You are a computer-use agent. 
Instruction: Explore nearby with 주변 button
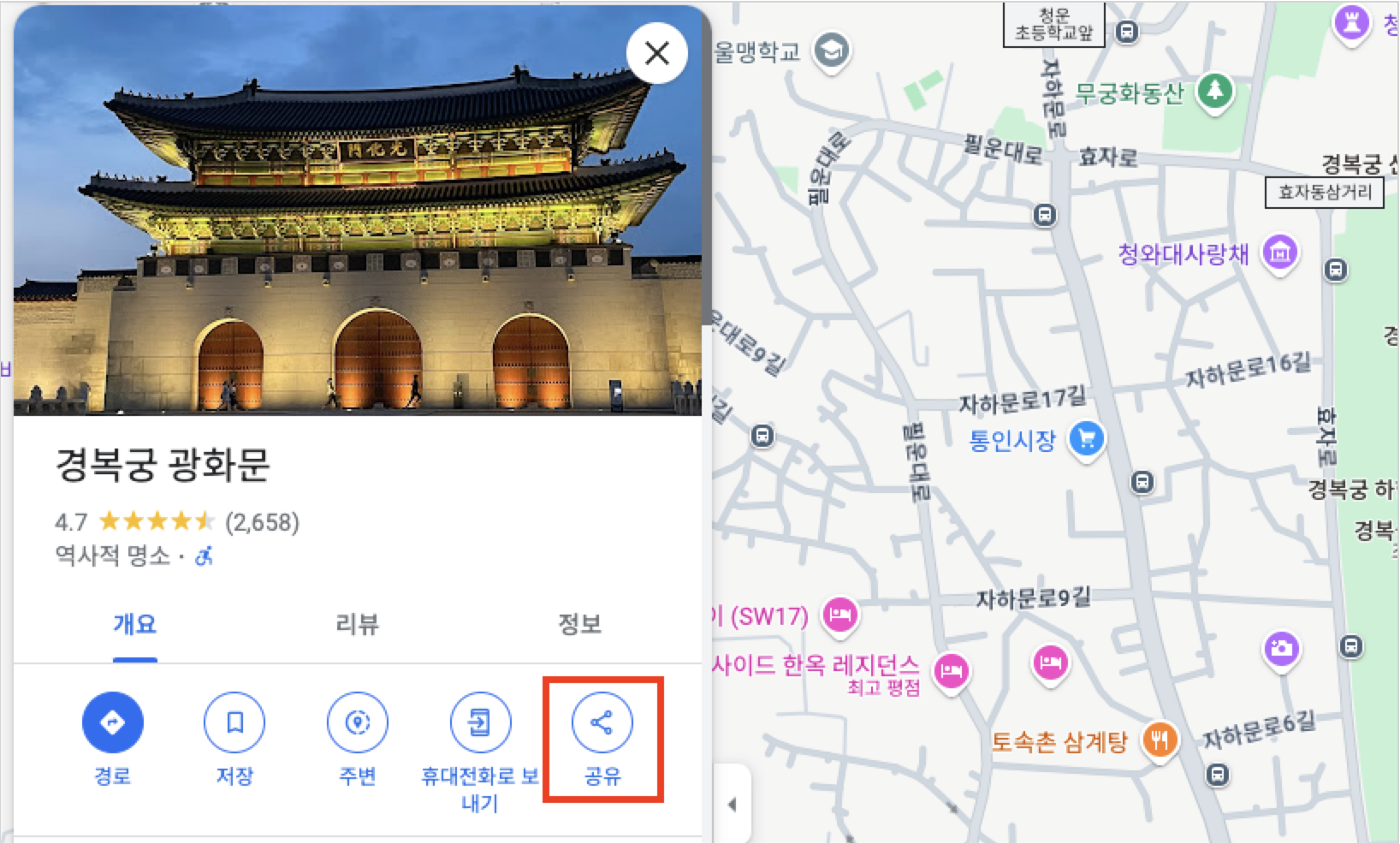pos(357,722)
